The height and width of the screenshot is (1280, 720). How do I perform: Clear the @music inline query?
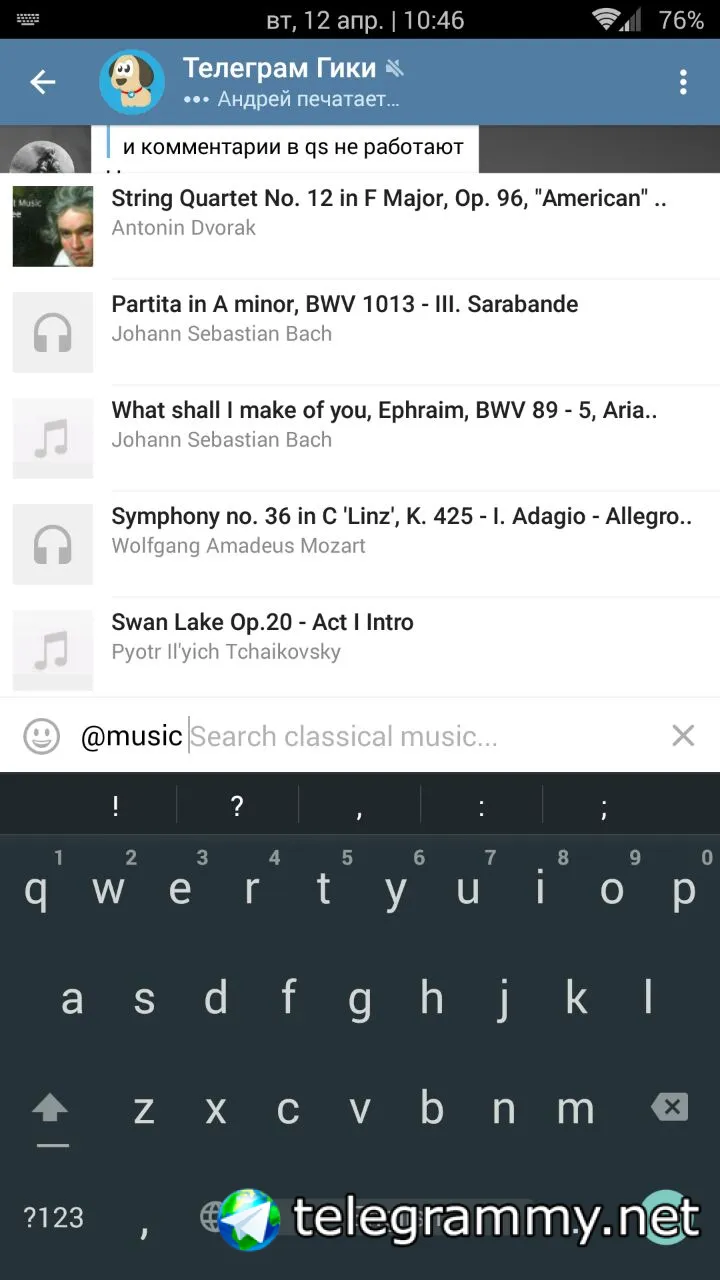(x=683, y=737)
